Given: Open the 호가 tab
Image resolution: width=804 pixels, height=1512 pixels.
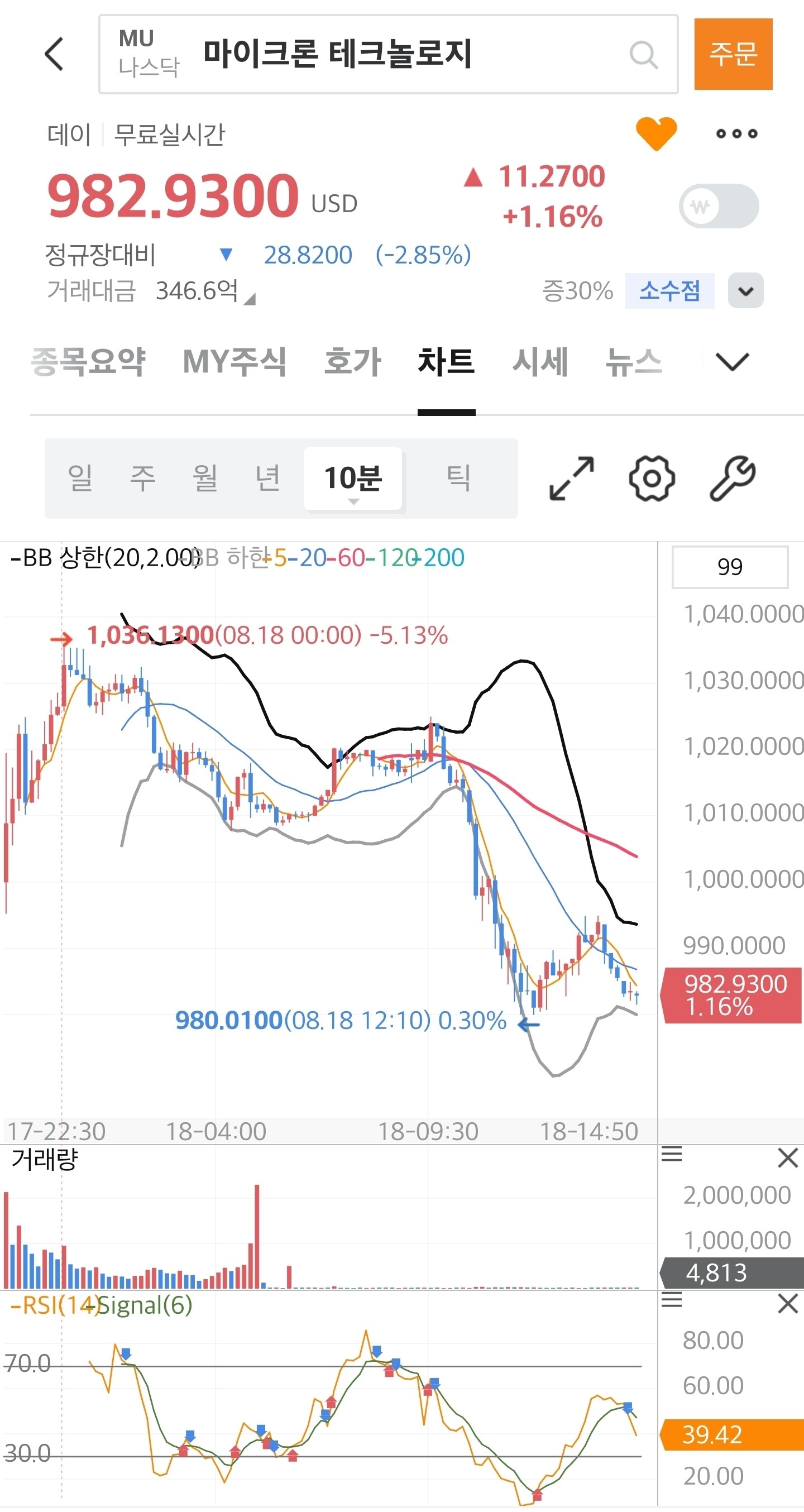Looking at the screenshot, I should point(353,361).
